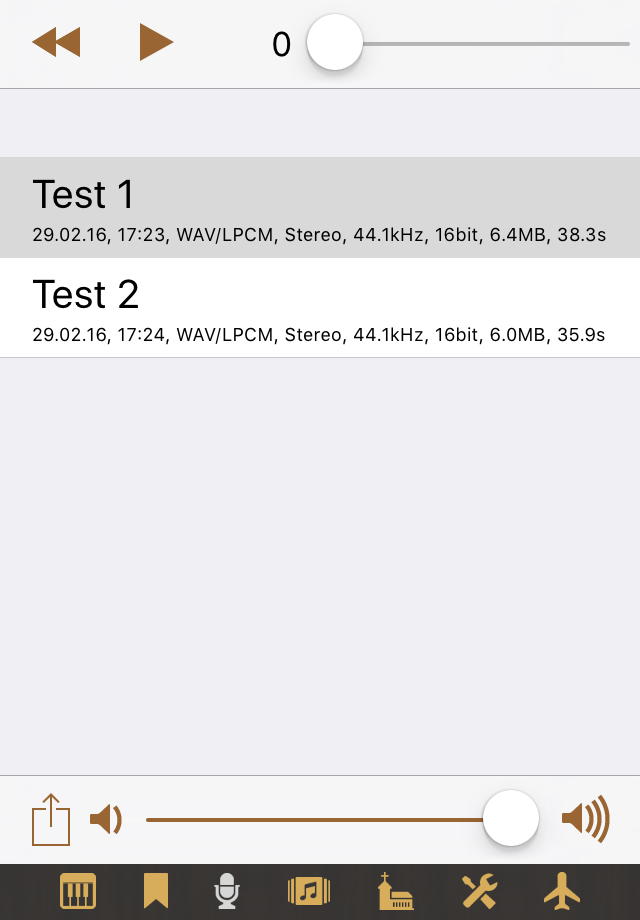Viewport: 640px width, 920px height.
Task: Open the airplane tab
Action: pyautogui.click(x=561, y=890)
